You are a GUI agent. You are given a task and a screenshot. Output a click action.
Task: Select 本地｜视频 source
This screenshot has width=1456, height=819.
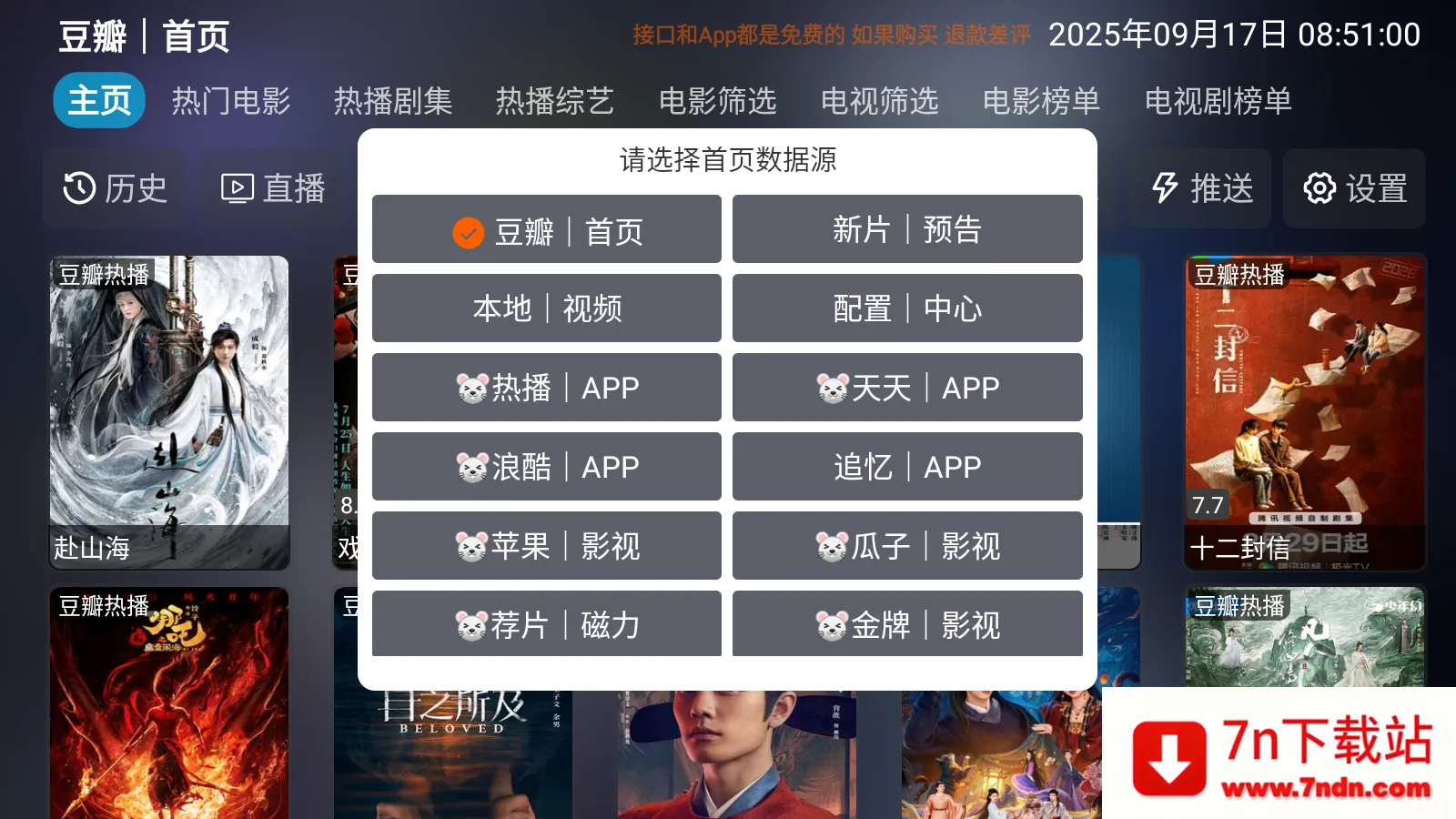tap(546, 309)
